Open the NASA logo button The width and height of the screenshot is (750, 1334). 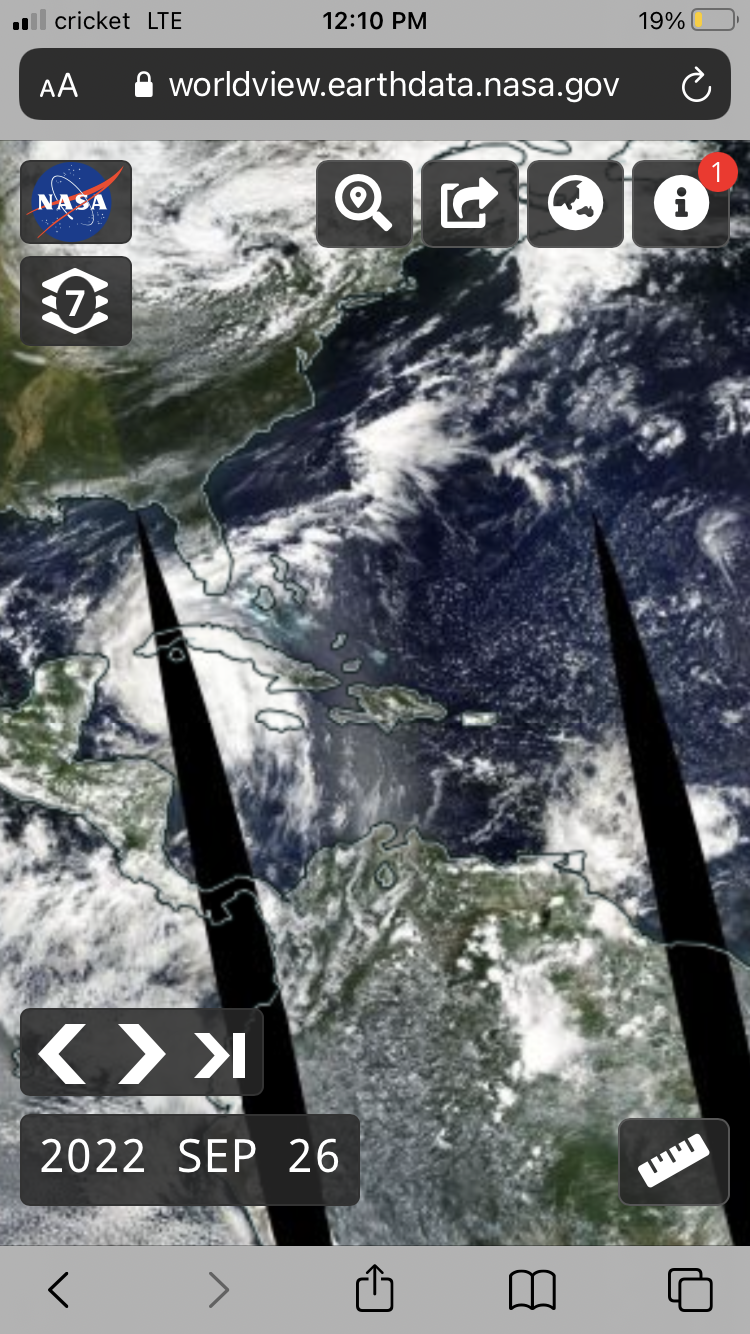[76, 202]
